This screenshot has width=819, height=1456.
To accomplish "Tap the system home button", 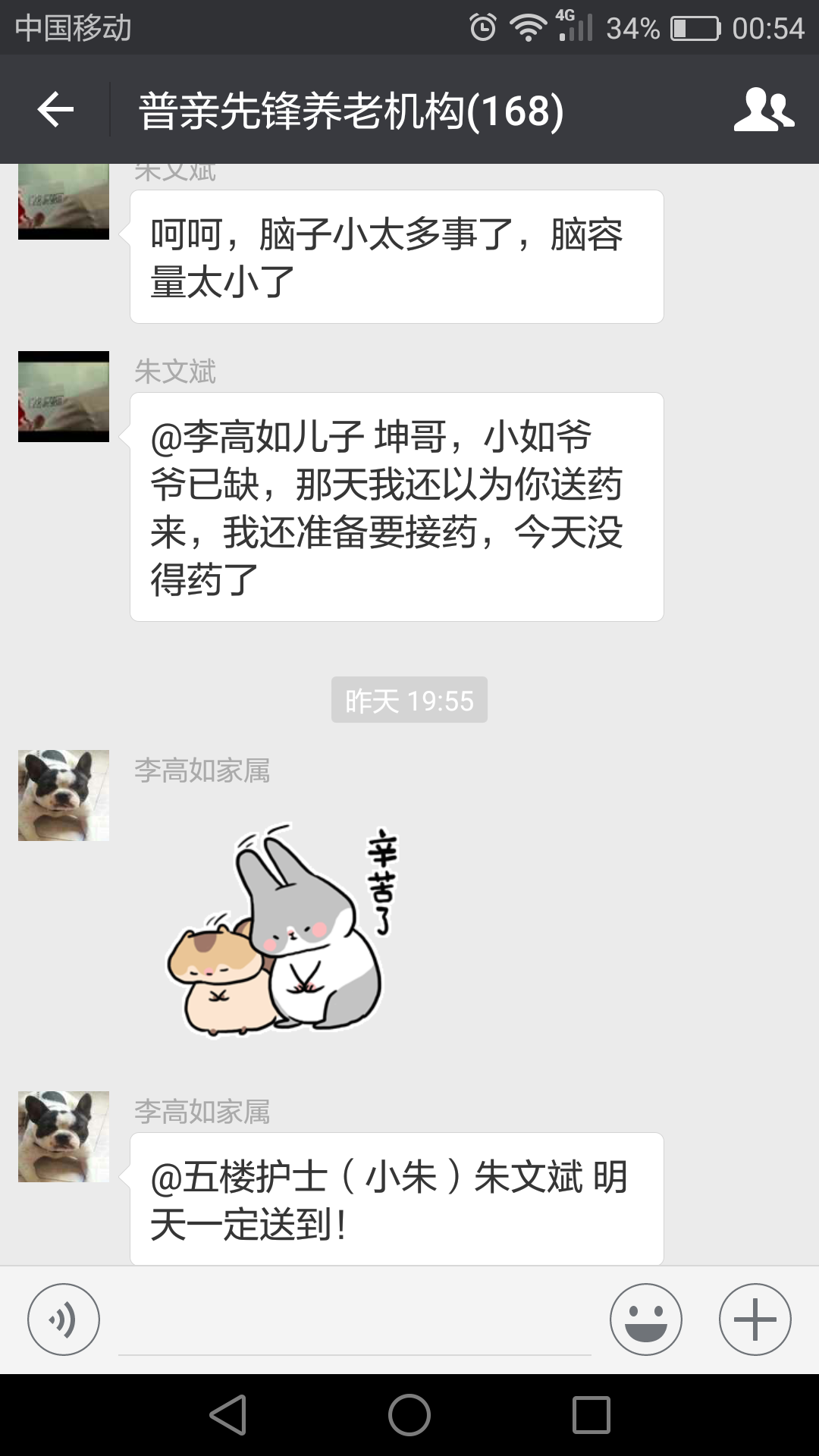I will coord(409,1415).
